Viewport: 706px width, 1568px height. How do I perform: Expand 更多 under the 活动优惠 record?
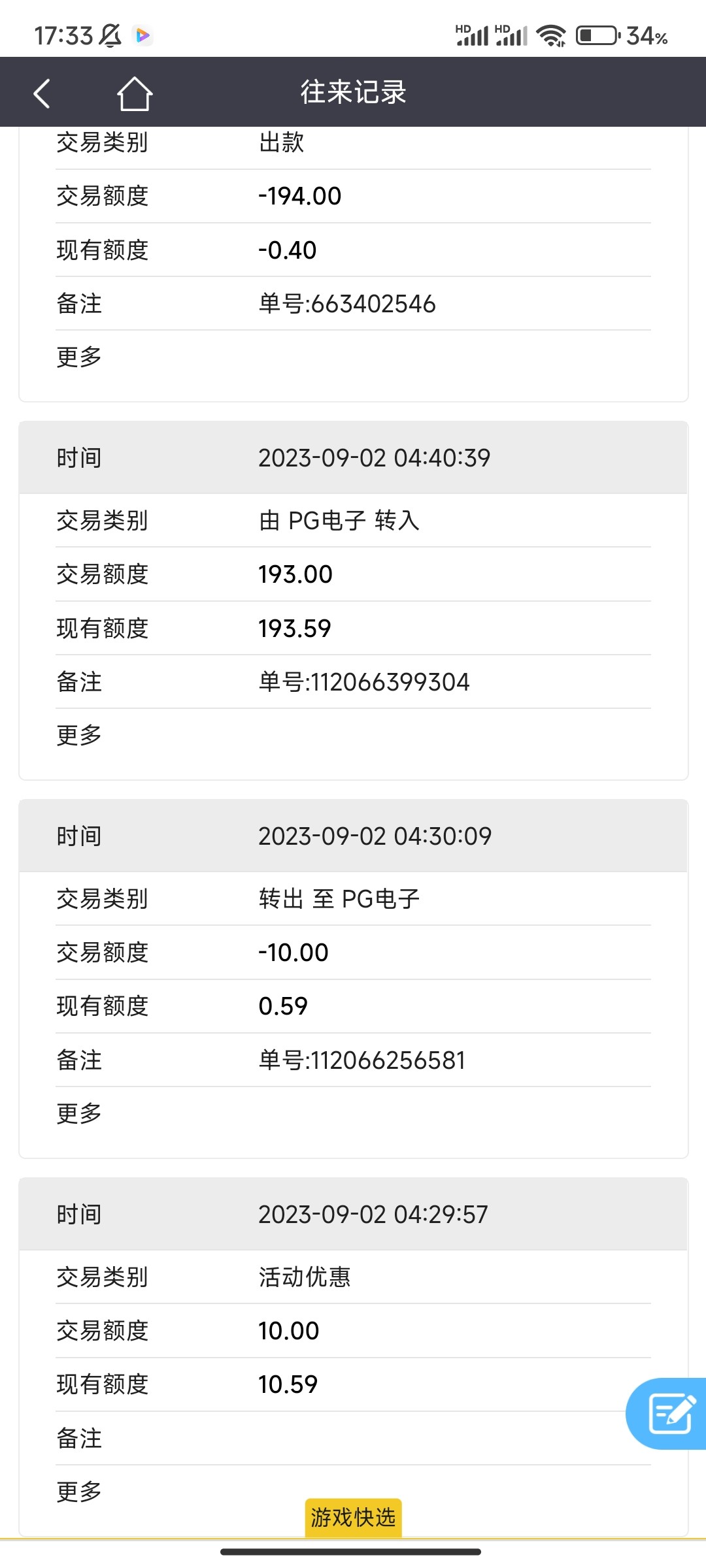(x=79, y=1492)
